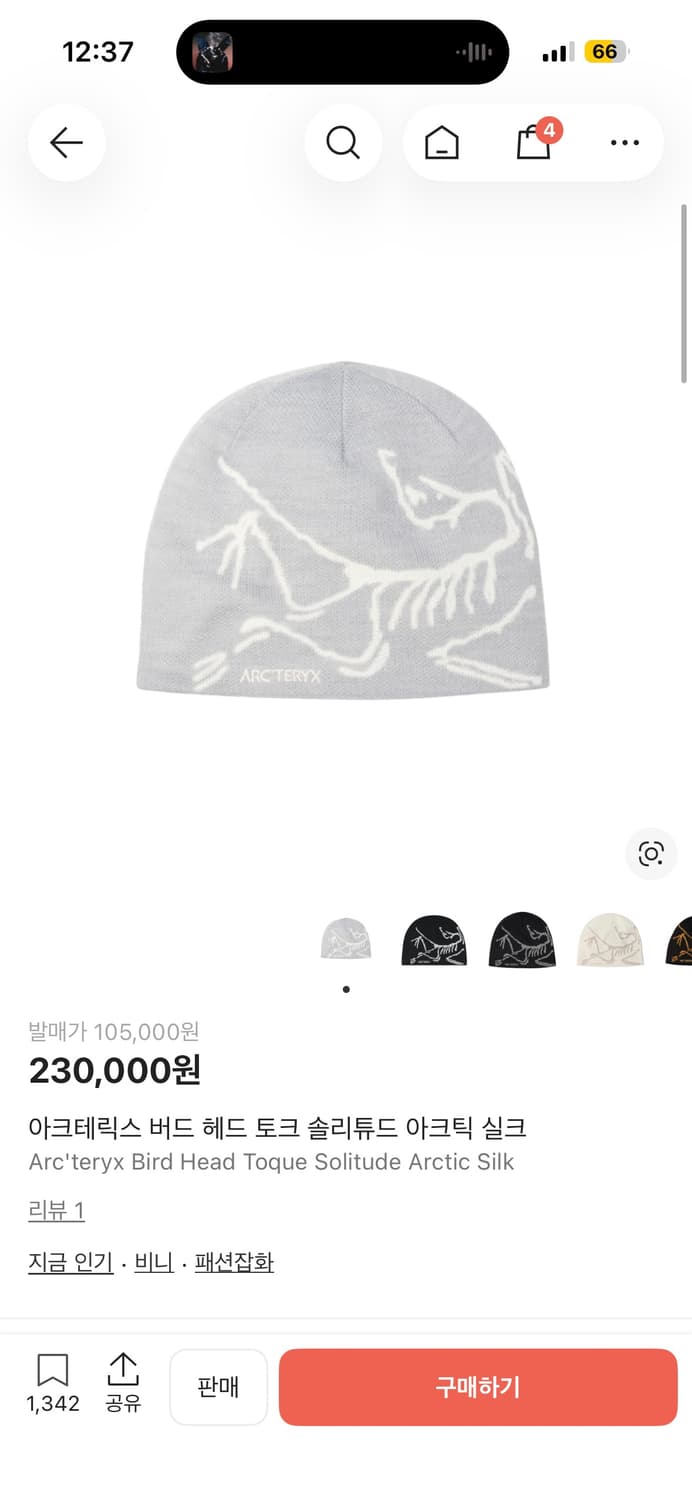Image resolution: width=692 pixels, height=1500 pixels.
Task: Select the grey beanie thumbnail
Action: 346,940
